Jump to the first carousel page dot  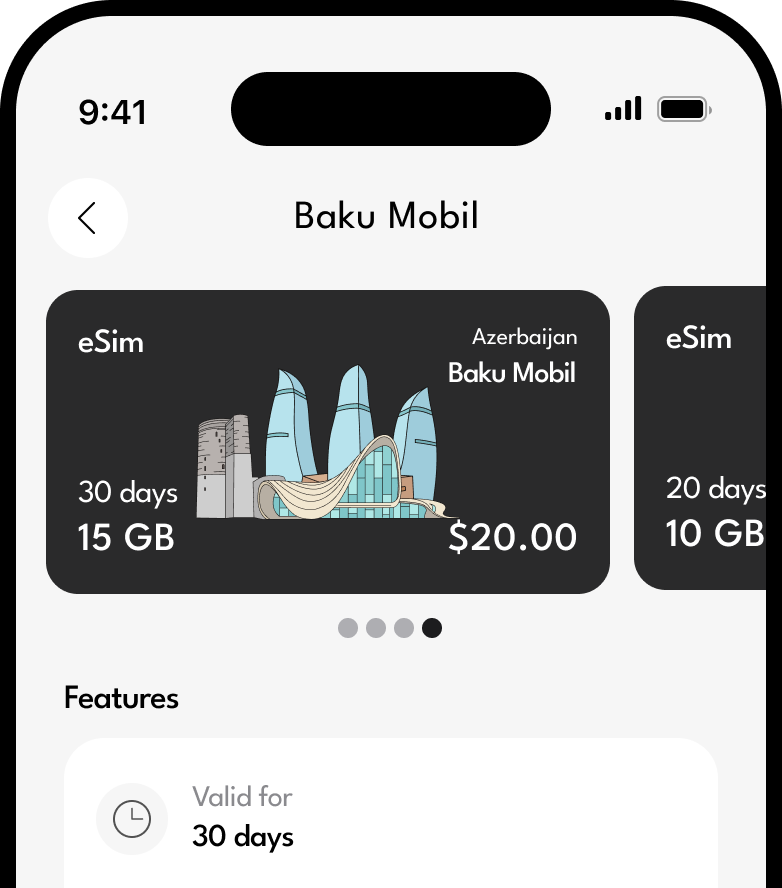click(x=348, y=628)
